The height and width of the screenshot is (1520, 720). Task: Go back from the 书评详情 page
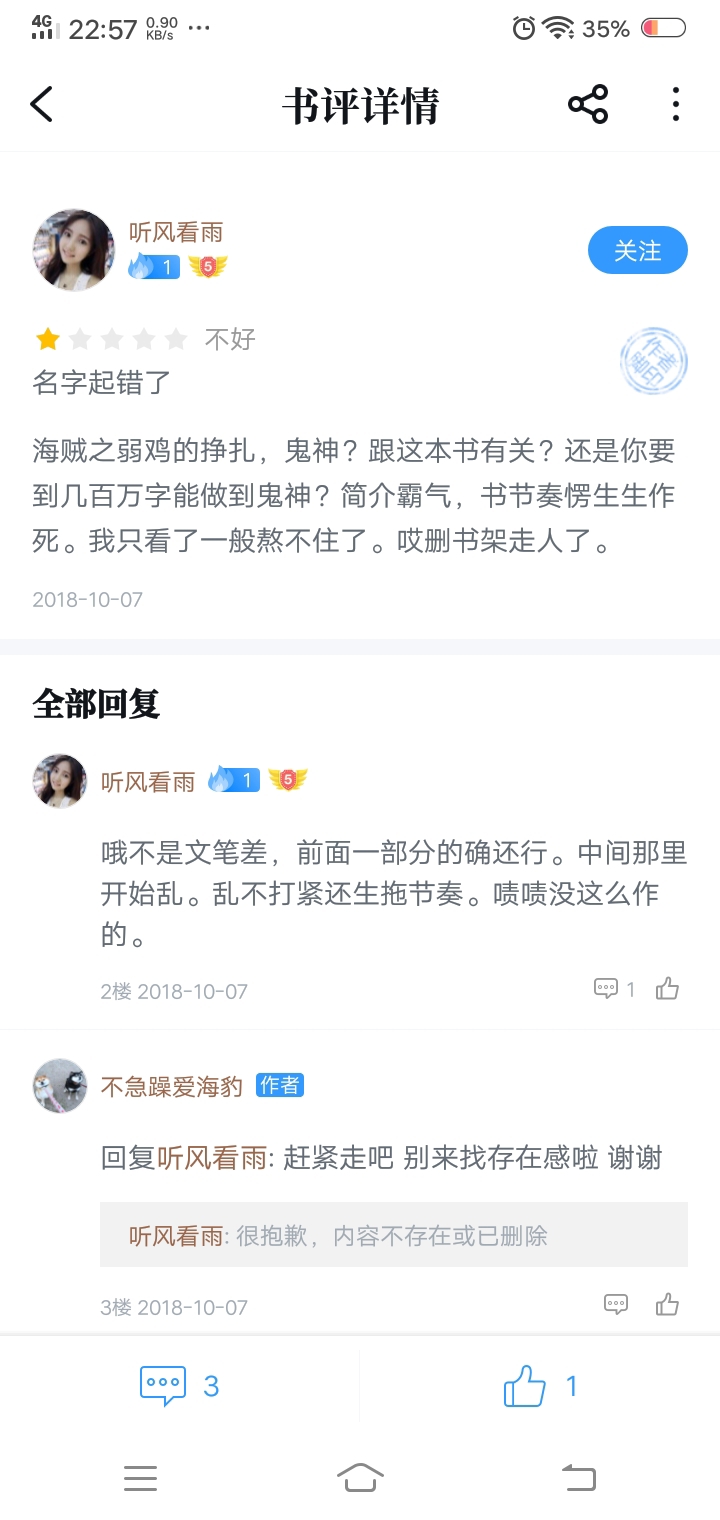(x=42, y=104)
